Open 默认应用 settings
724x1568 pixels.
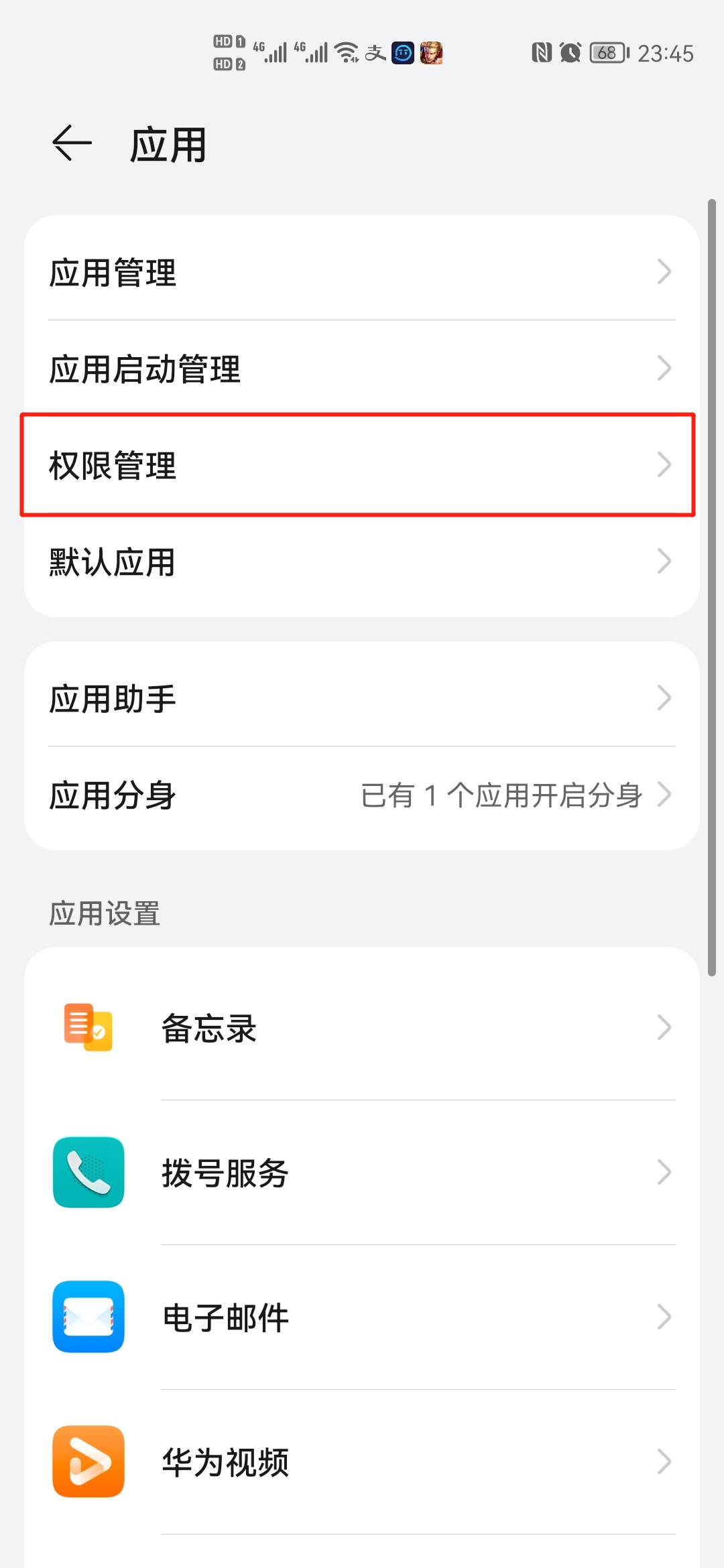click(362, 562)
